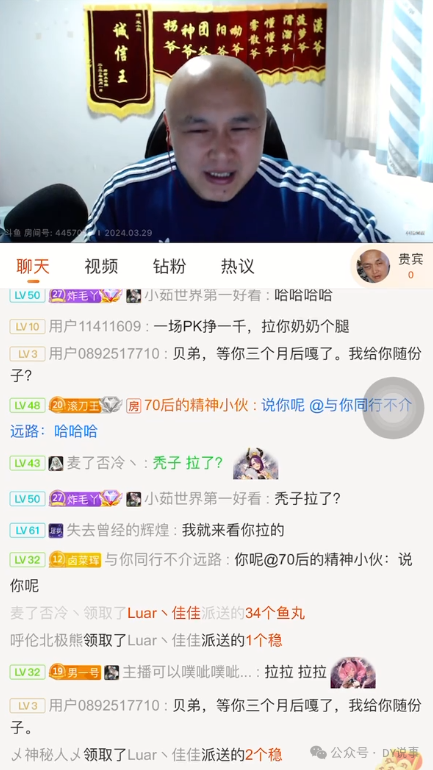Tap the floating assistive touch button
Image resolution: width=433 pixels, height=770 pixels.
tap(393, 408)
